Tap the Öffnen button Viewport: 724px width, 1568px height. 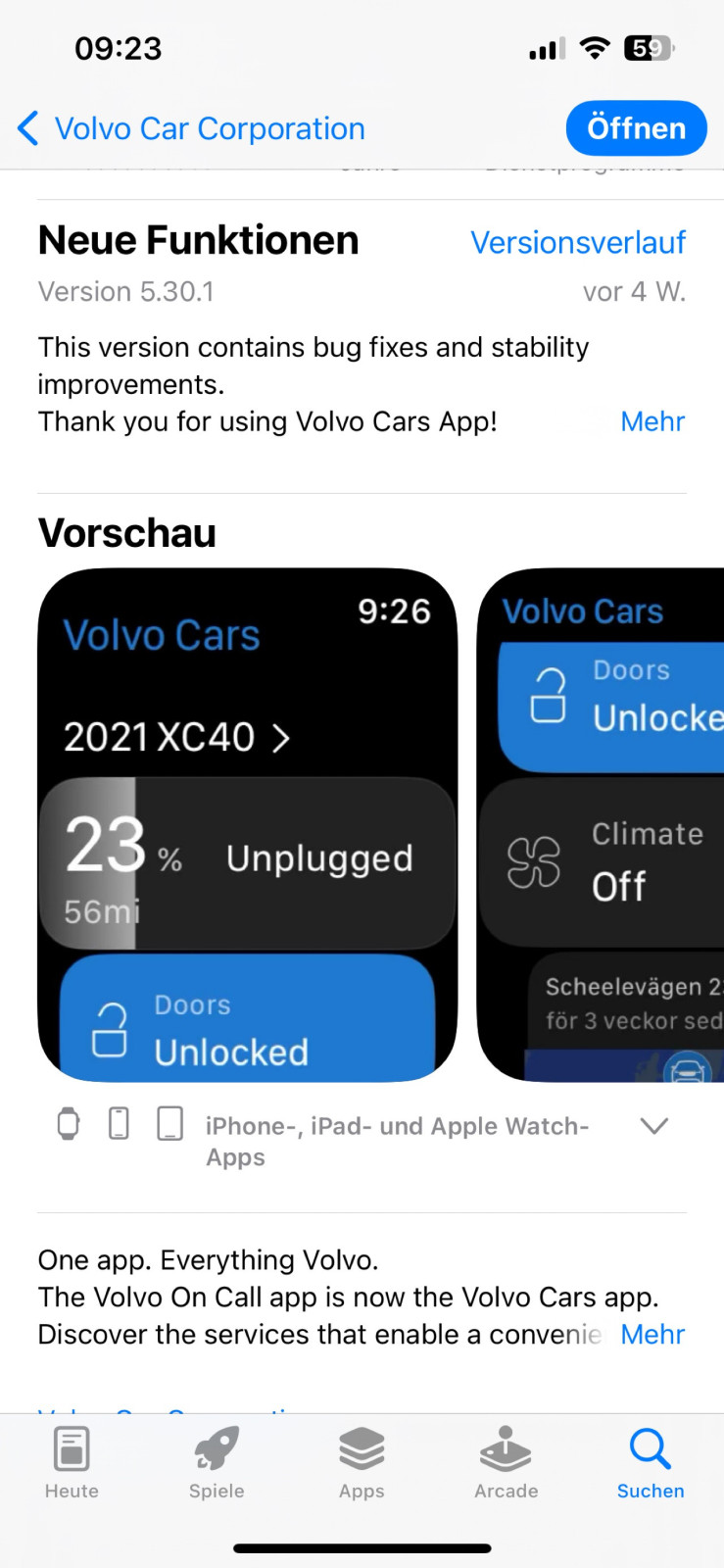(x=636, y=128)
